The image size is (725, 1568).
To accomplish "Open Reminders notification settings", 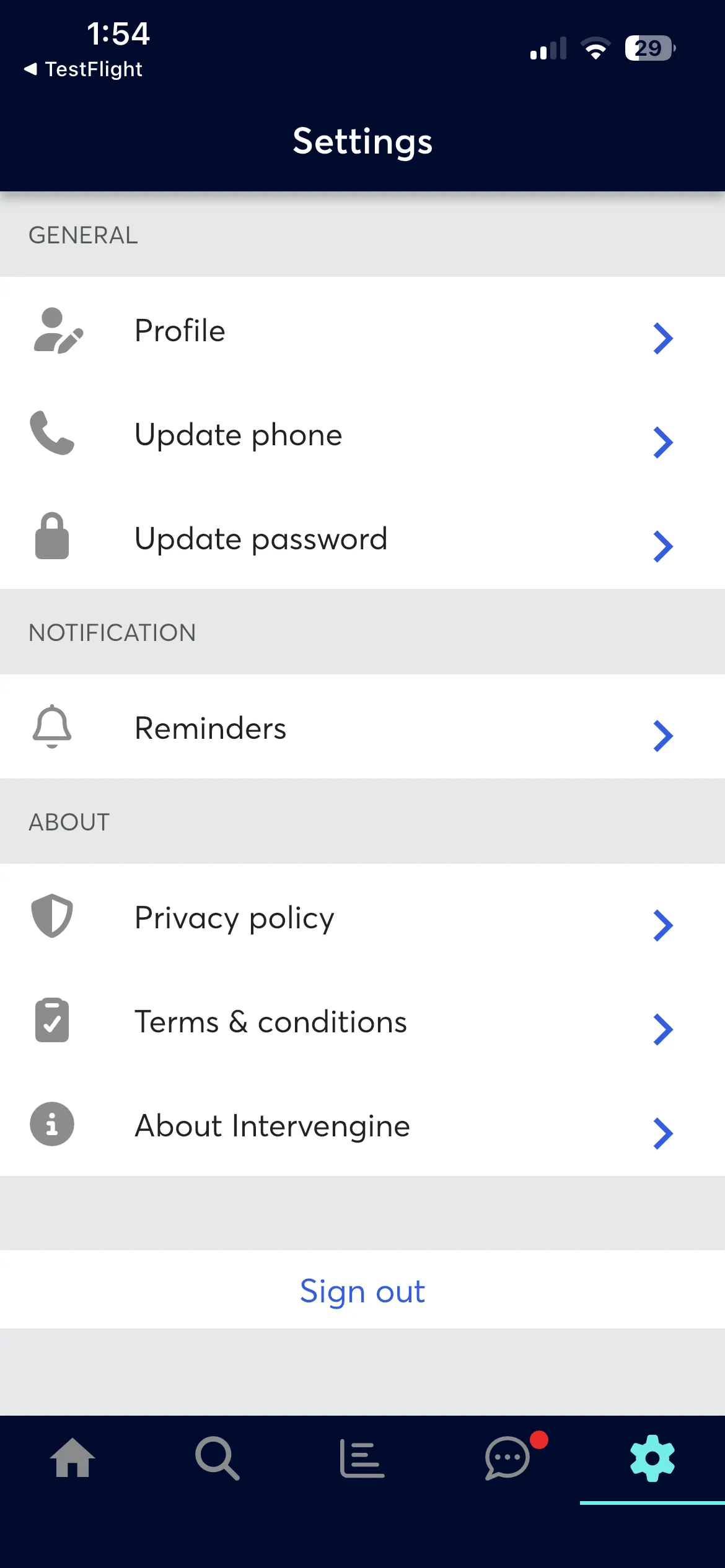I will (x=362, y=728).
